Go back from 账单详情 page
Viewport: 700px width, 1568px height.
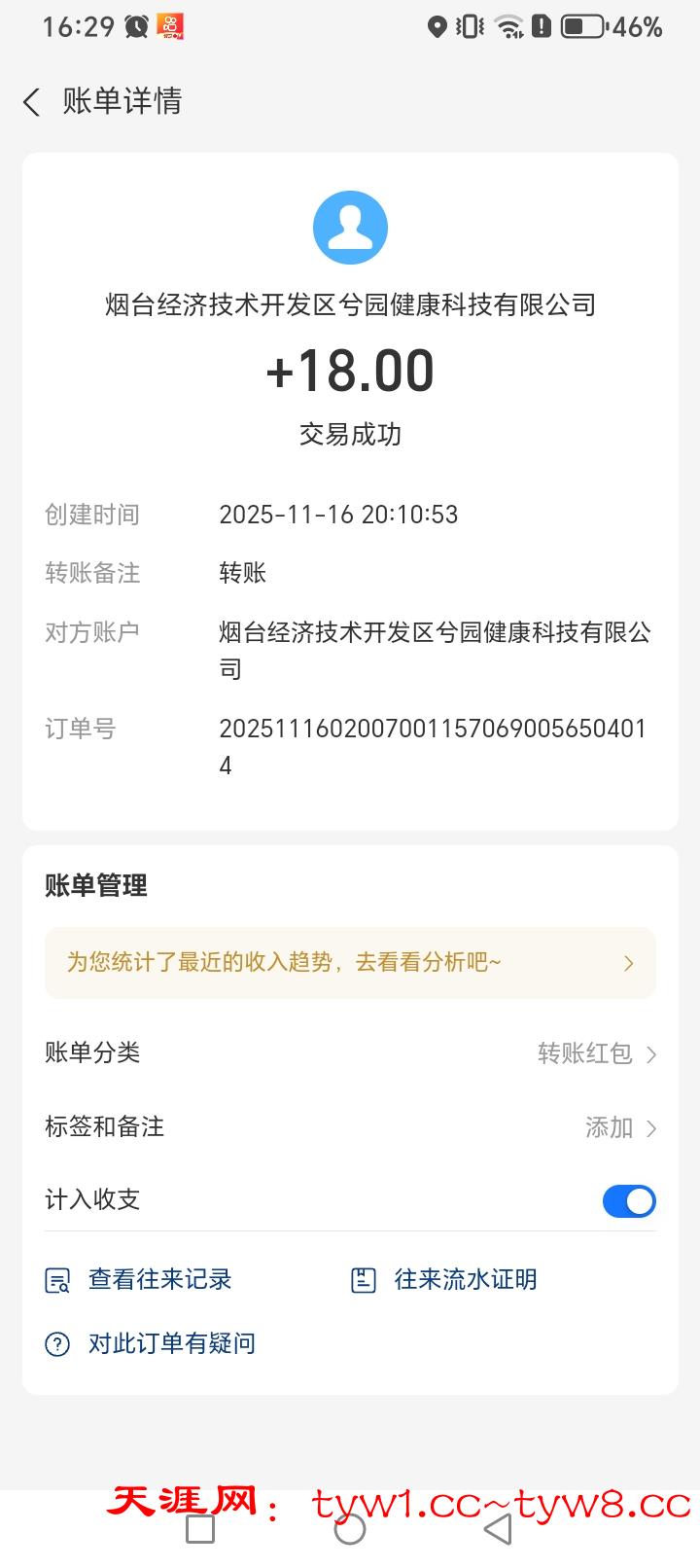click(x=32, y=102)
